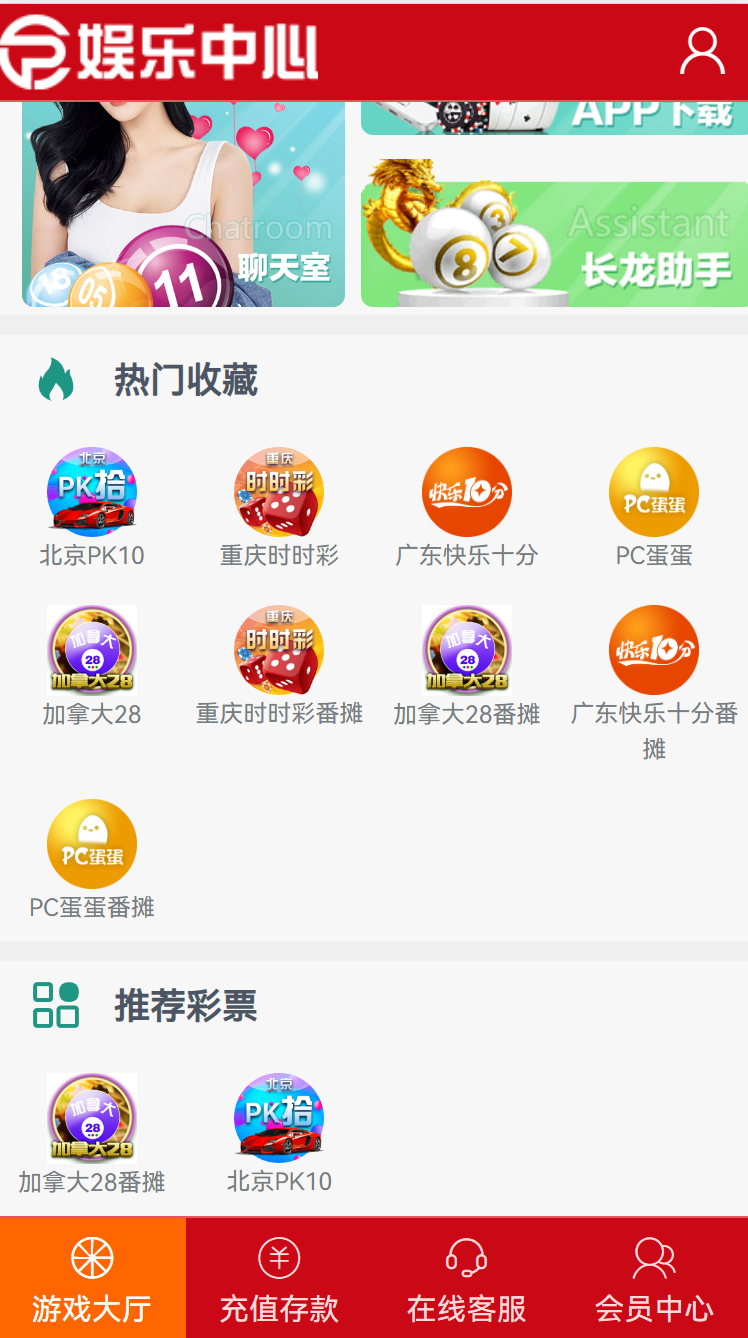
Task: Open 加拿大28番摊 in 热门收藏
Action: 467,666
